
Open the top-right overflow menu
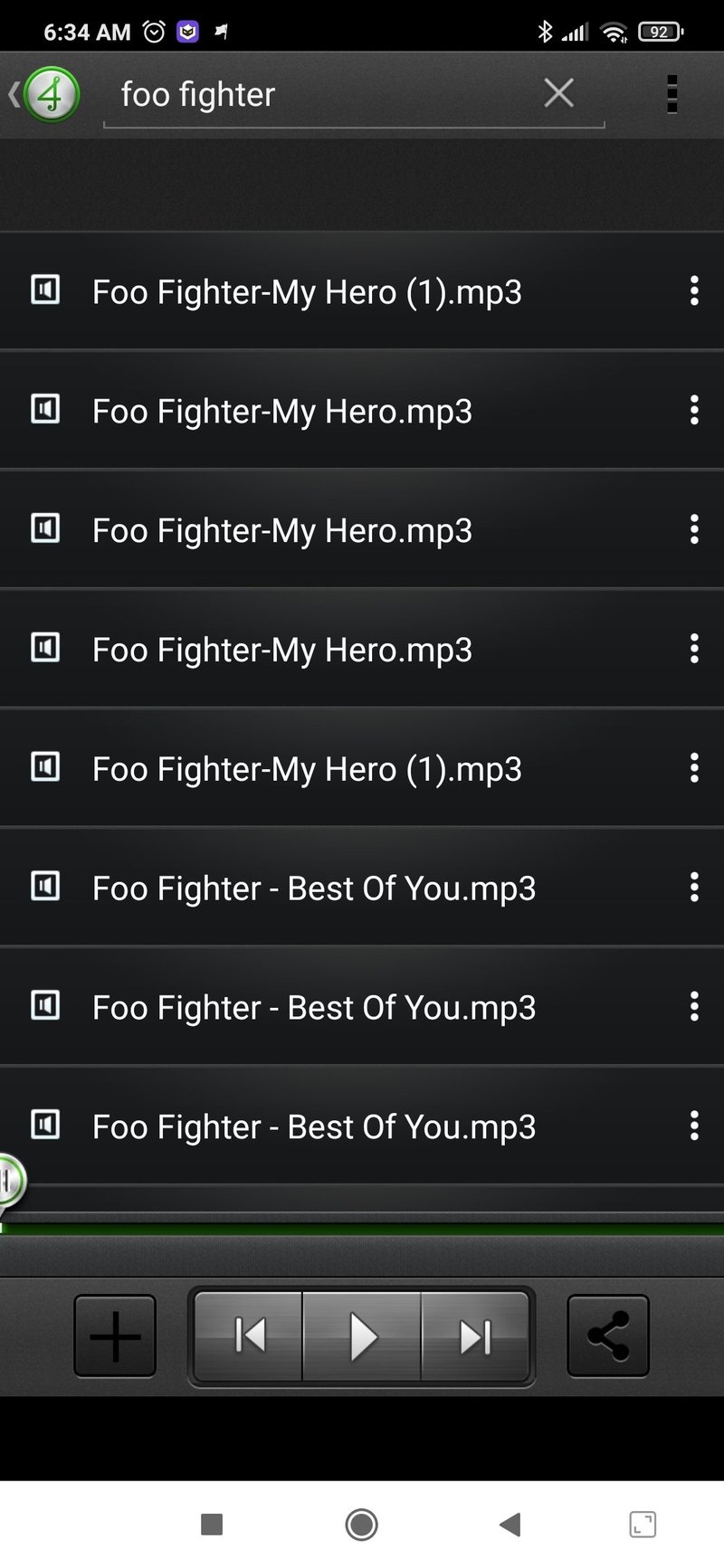pos(672,94)
